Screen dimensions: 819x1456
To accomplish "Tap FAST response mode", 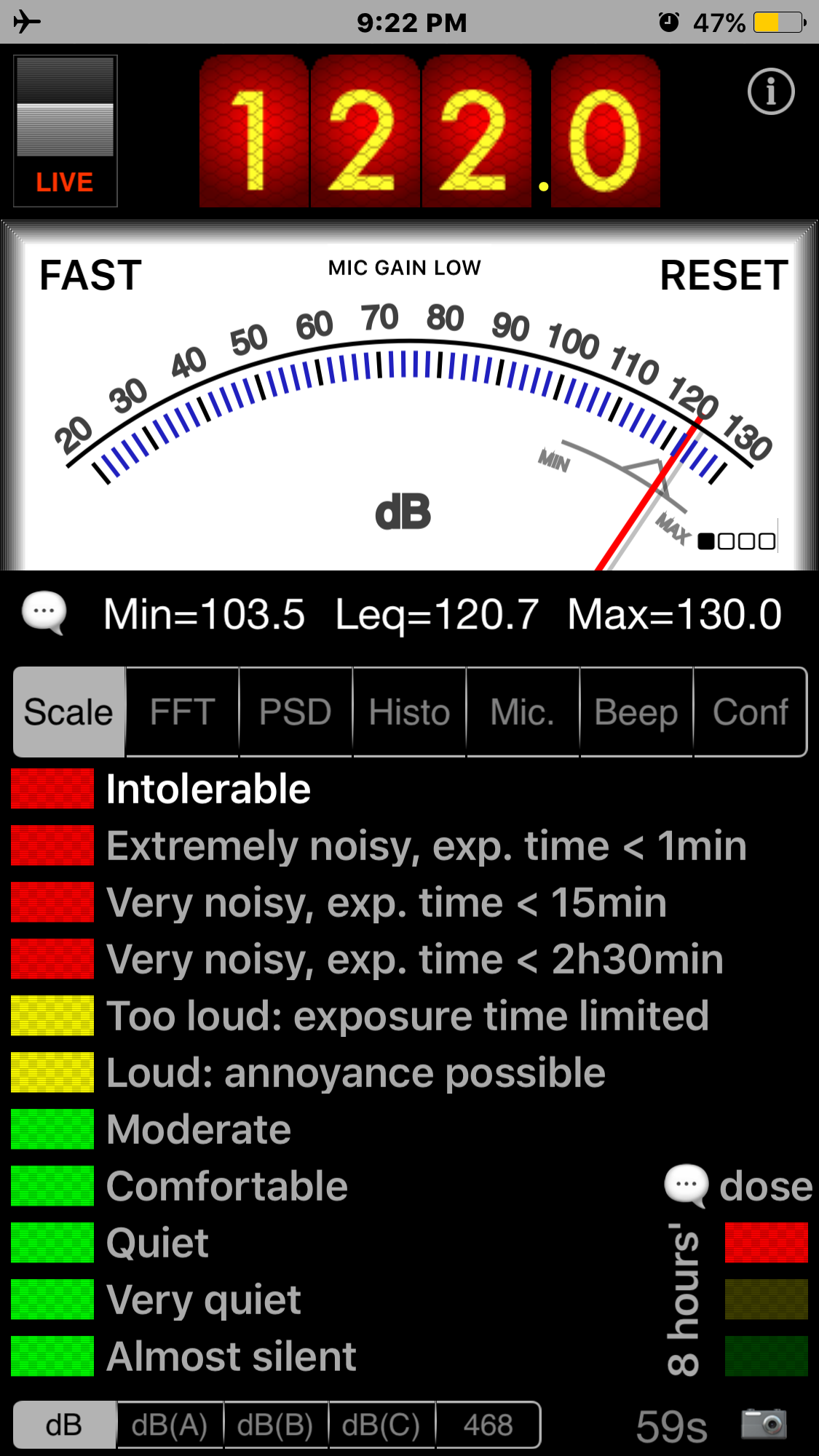I will tap(90, 276).
